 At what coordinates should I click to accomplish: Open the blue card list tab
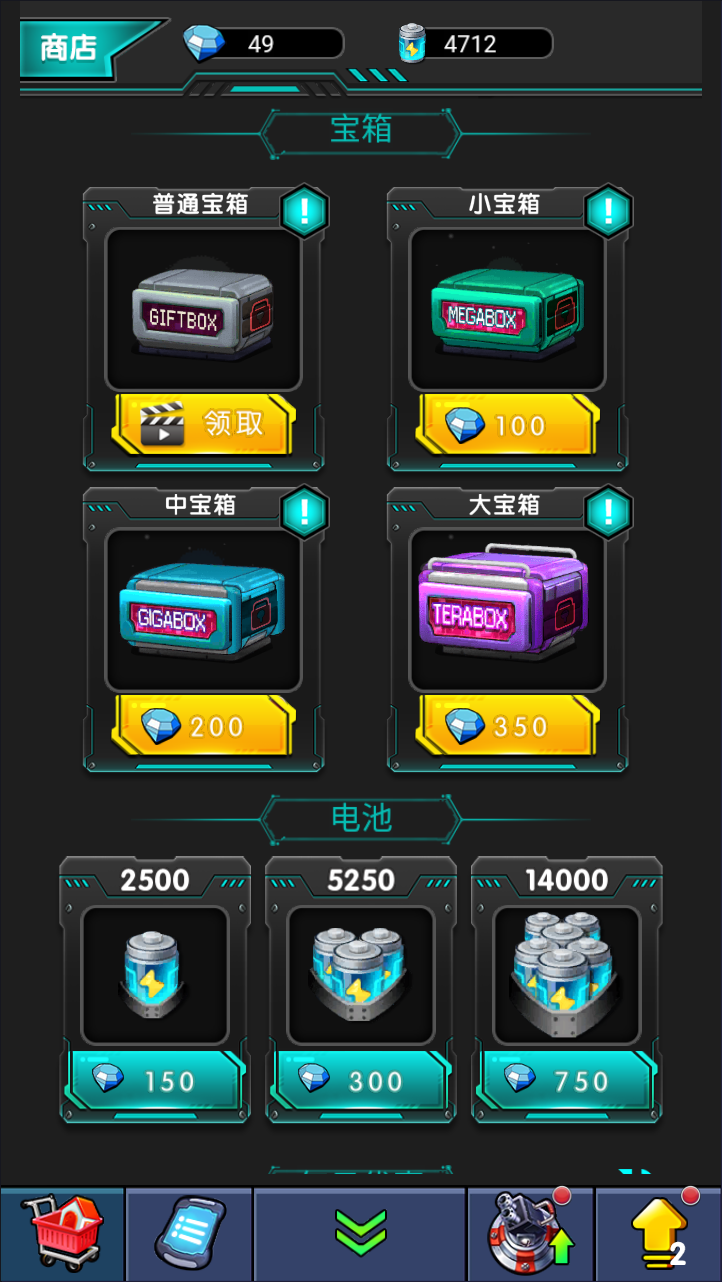[x=189, y=1234]
